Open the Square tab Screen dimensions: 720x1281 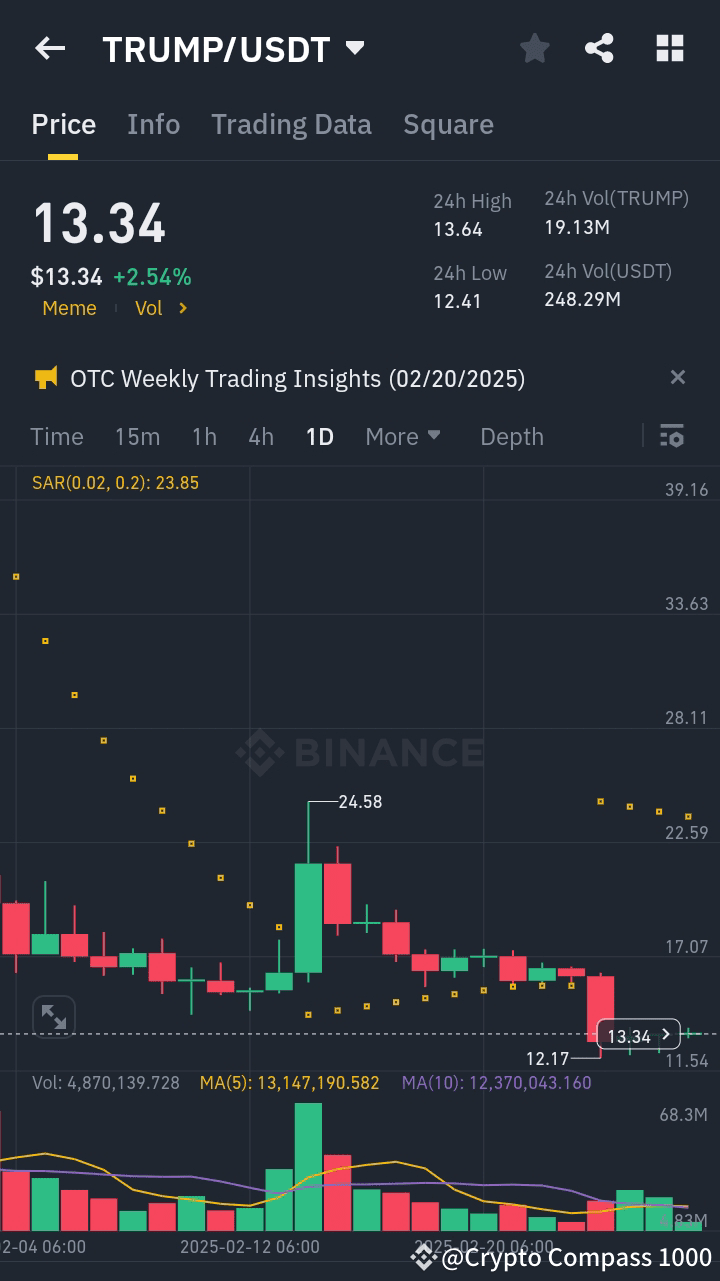448,124
